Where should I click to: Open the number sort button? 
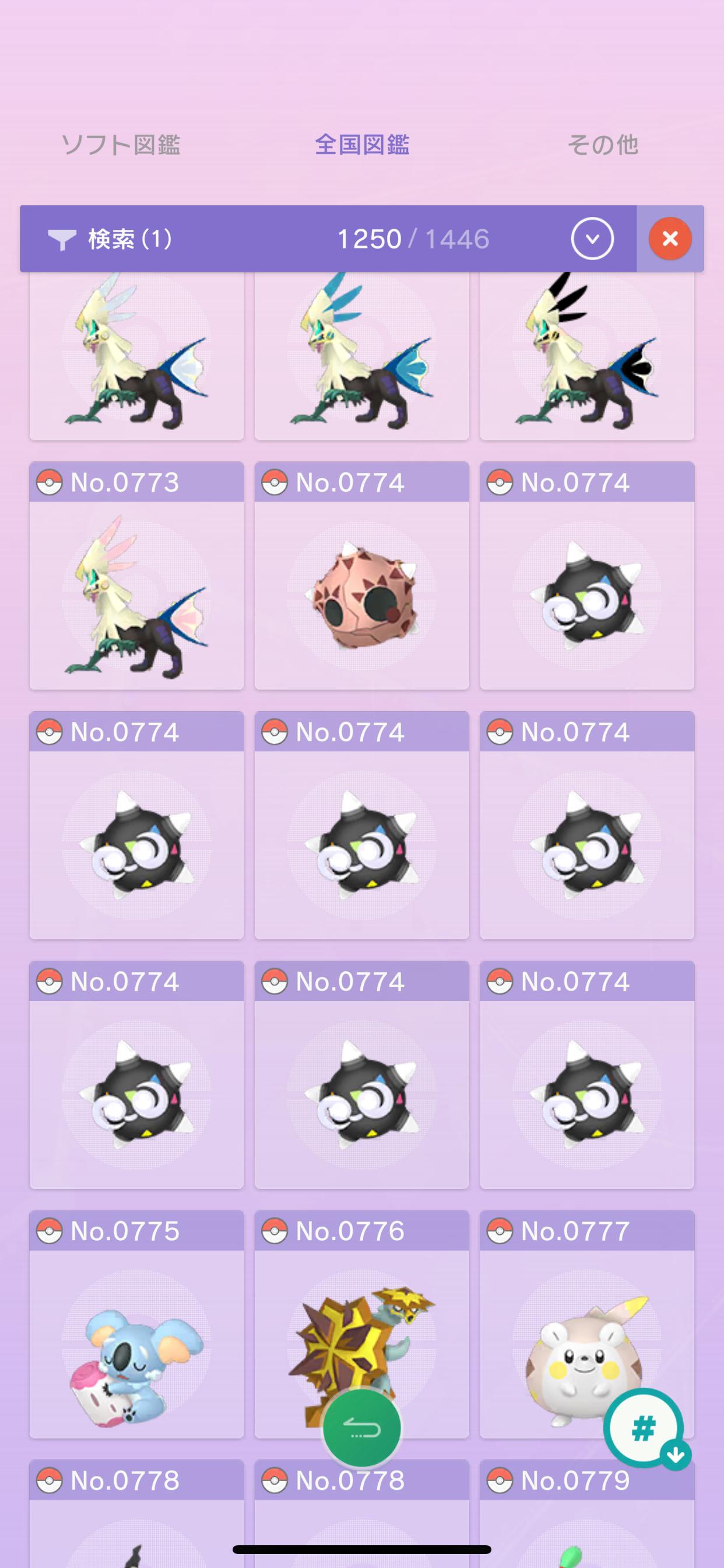point(644,1428)
